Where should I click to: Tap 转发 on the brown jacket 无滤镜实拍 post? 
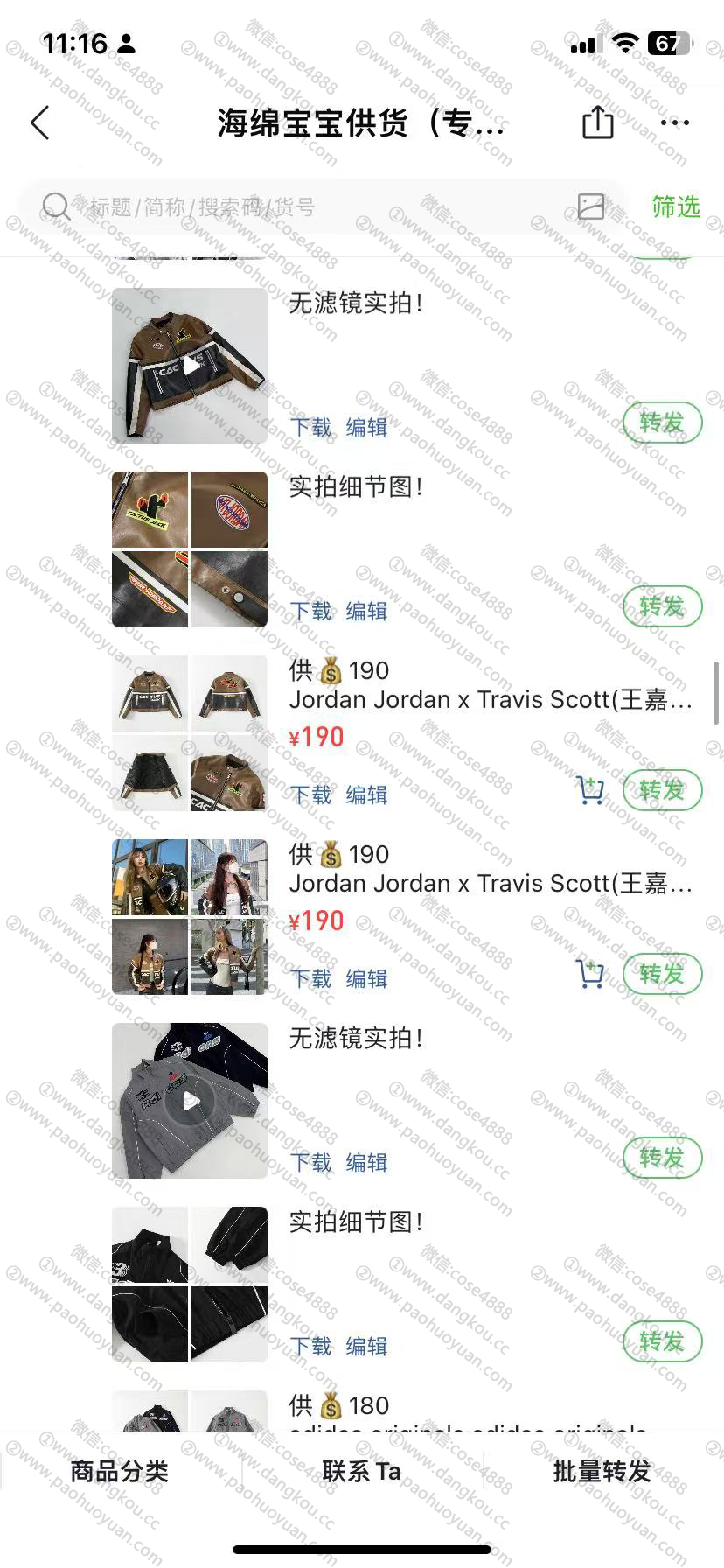tap(662, 423)
